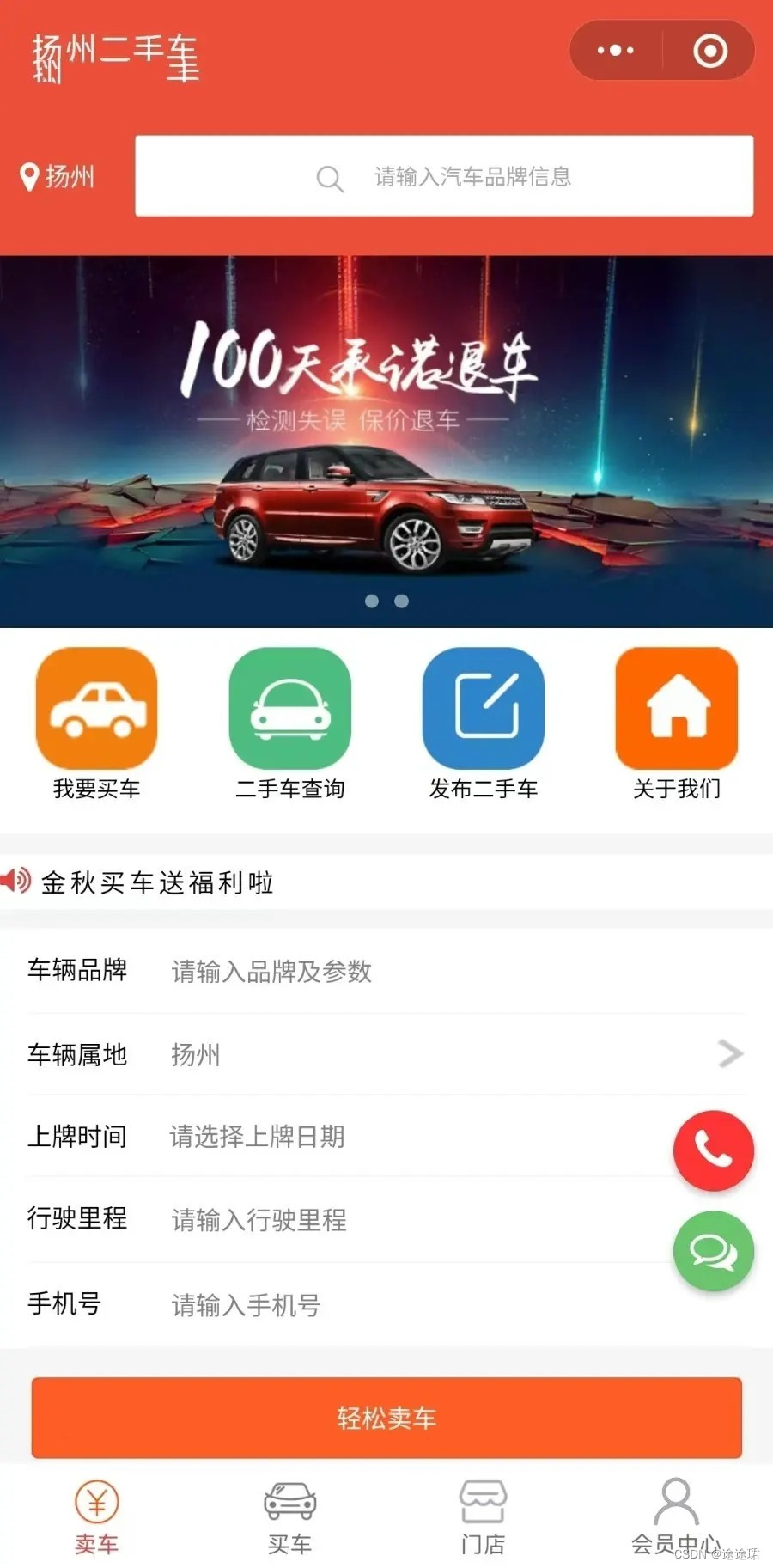Submit with 轻松卖车 button
Viewport: 773px width, 1568px height.
tap(386, 1418)
